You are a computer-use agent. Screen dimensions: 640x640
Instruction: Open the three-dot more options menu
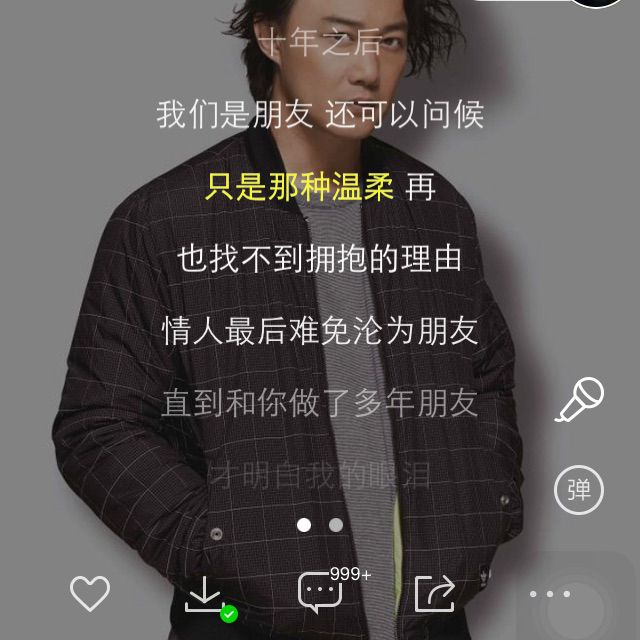(550, 594)
